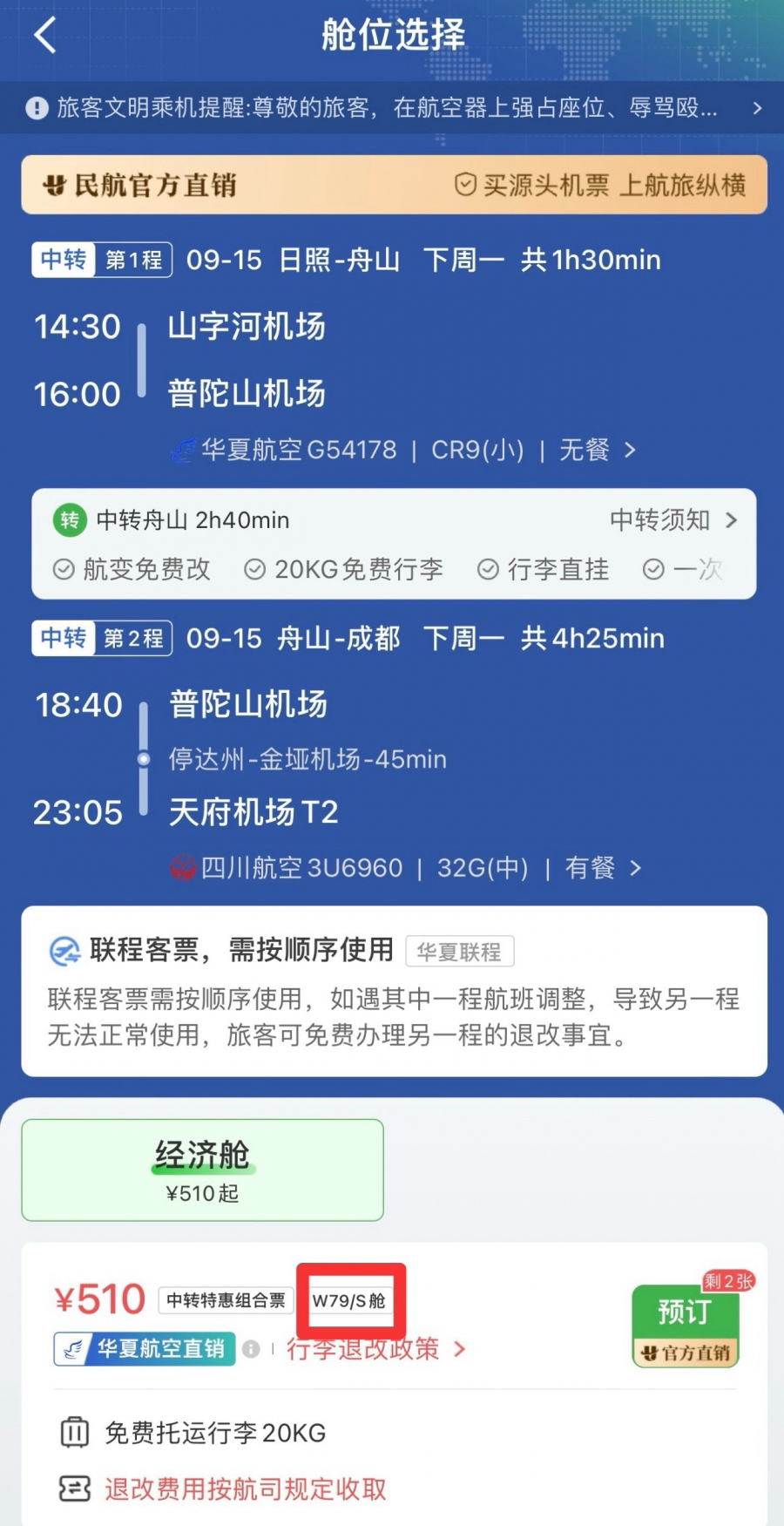Open the 民航官方直销 banner

(x=394, y=185)
